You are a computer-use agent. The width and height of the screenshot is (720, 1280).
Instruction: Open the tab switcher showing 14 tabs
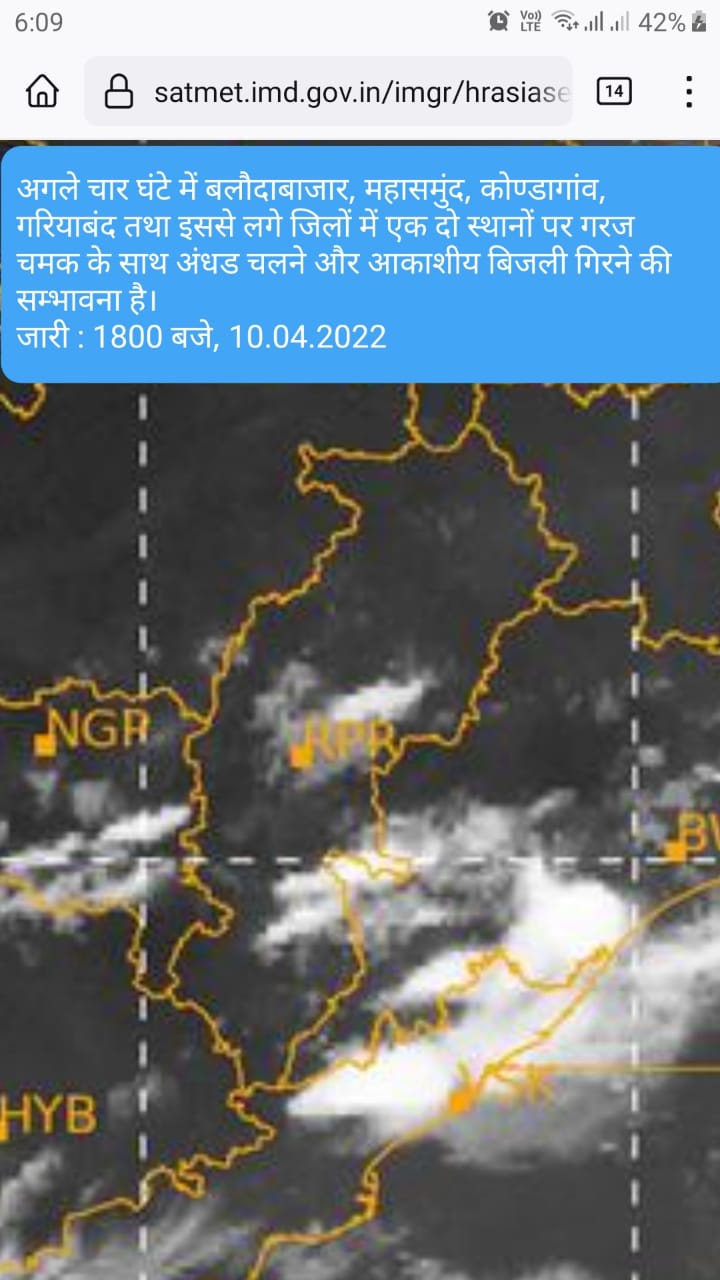614,92
